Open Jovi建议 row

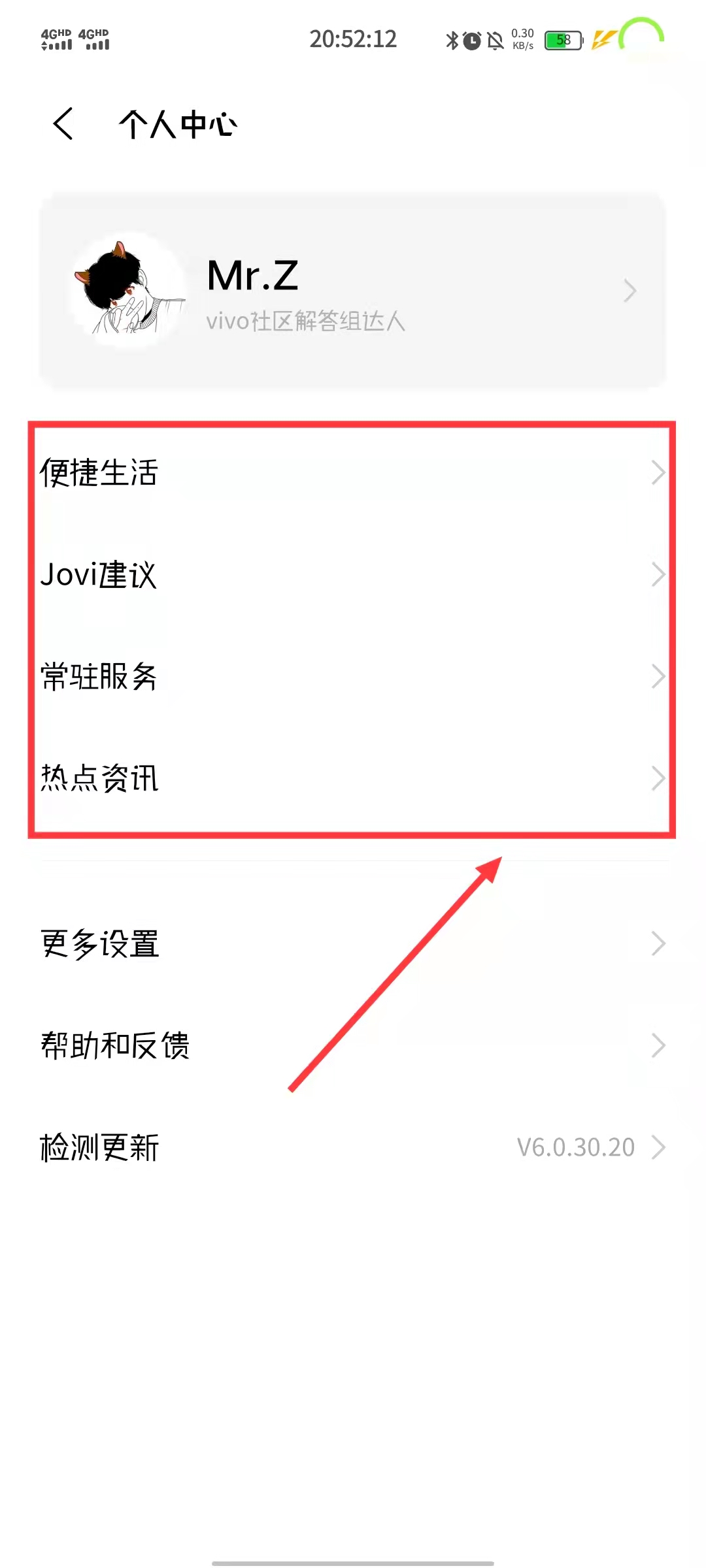point(353,574)
